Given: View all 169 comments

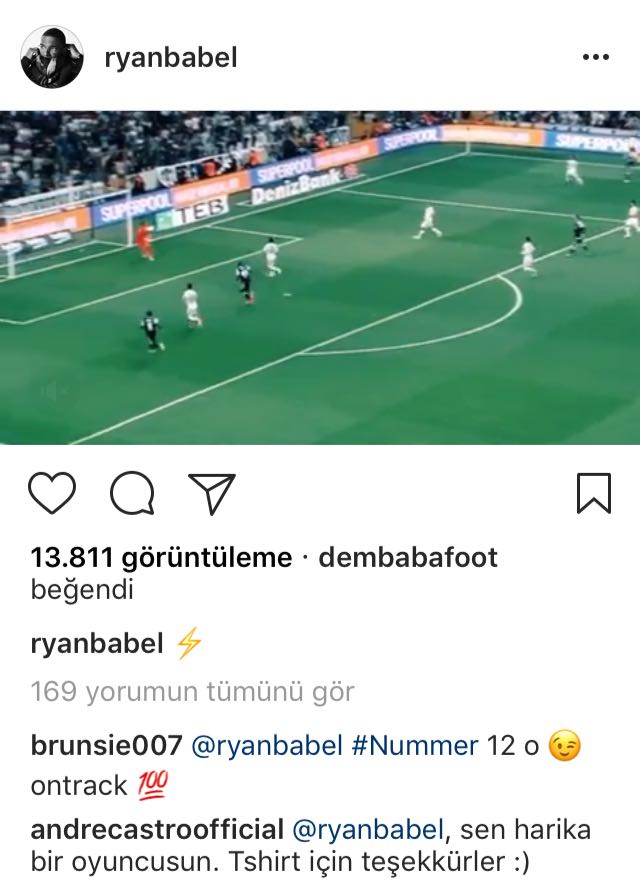Looking at the screenshot, I should (192, 692).
